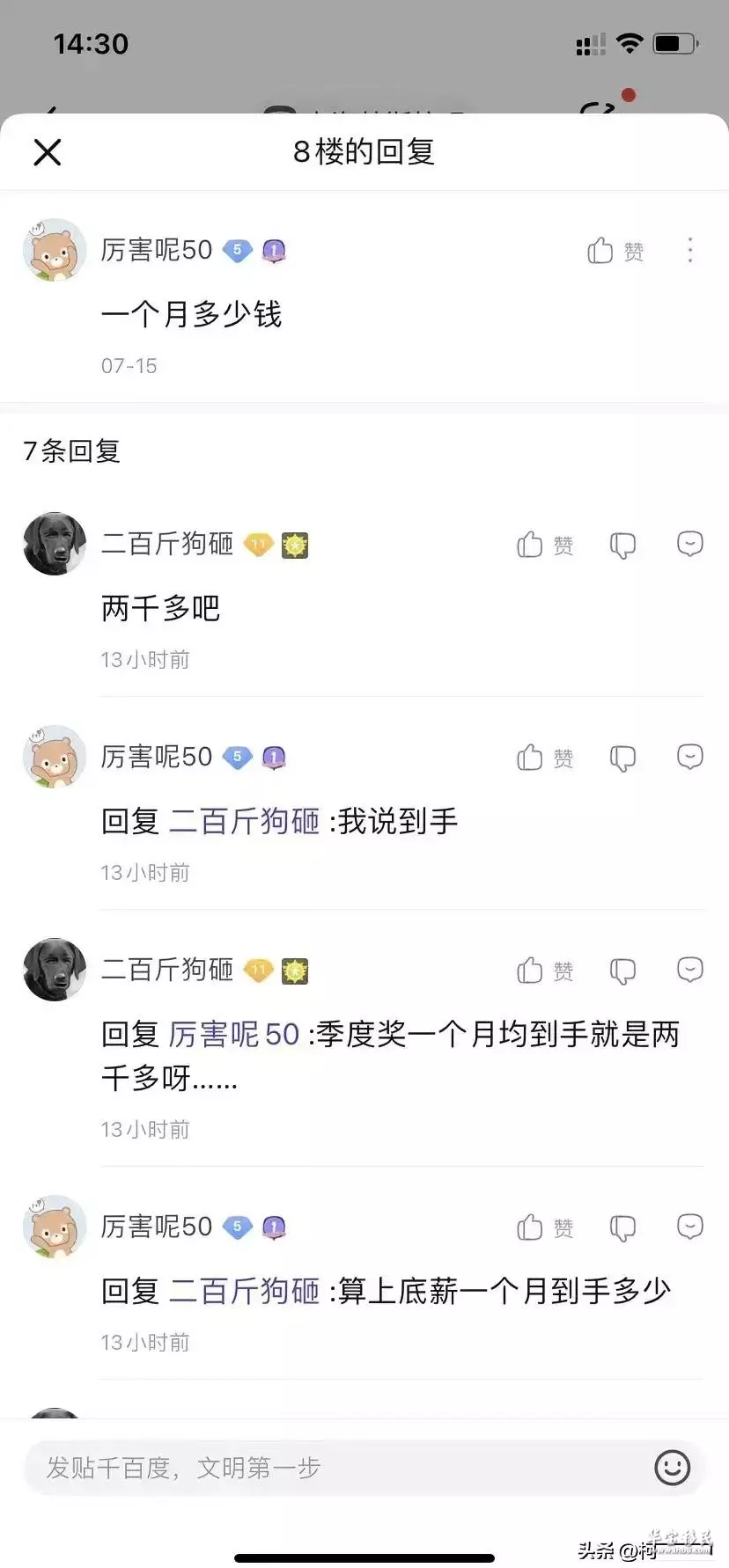The image size is (729, 1568).
Task: Like the reply 两千多吧
Action: tap(545, 545)
